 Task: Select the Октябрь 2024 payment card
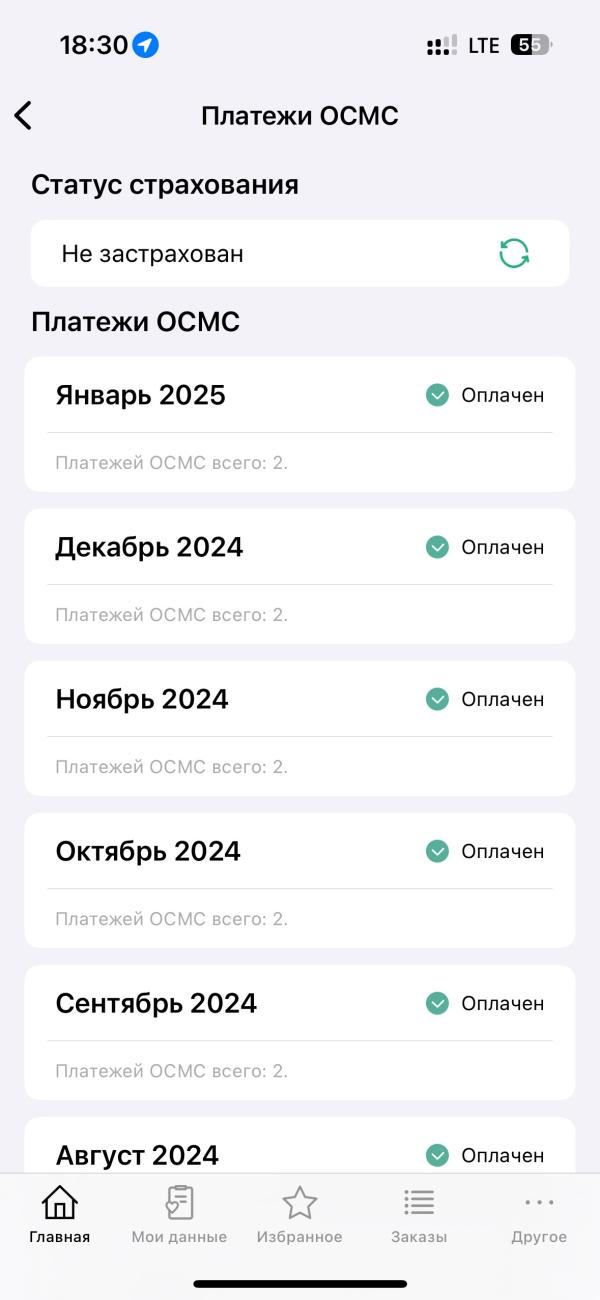tap(299, 879)
